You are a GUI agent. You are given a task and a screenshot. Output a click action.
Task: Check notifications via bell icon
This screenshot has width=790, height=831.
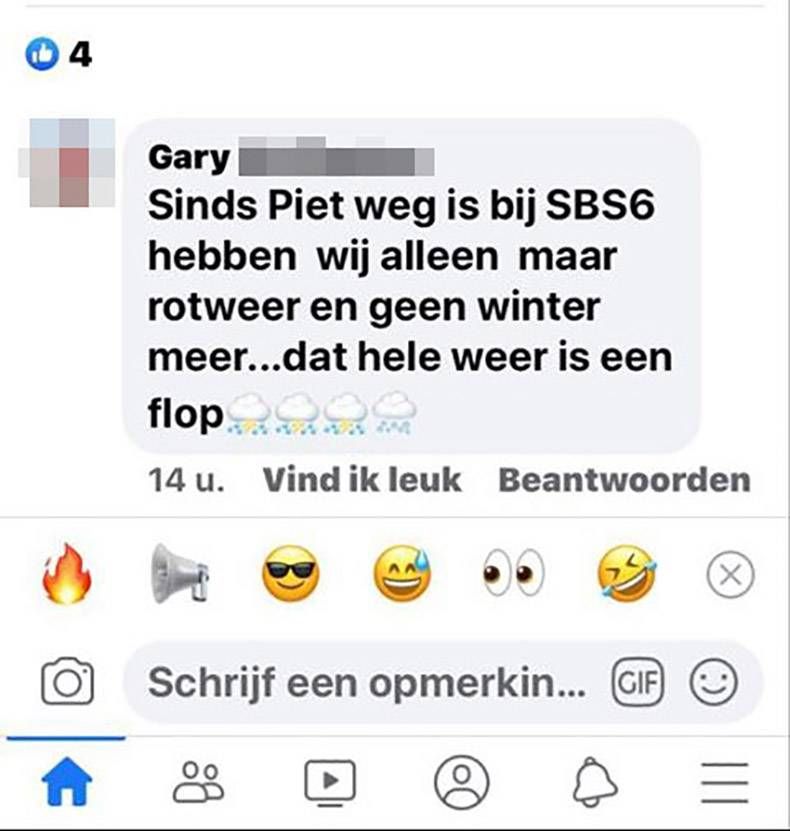(x=594, y=783)
